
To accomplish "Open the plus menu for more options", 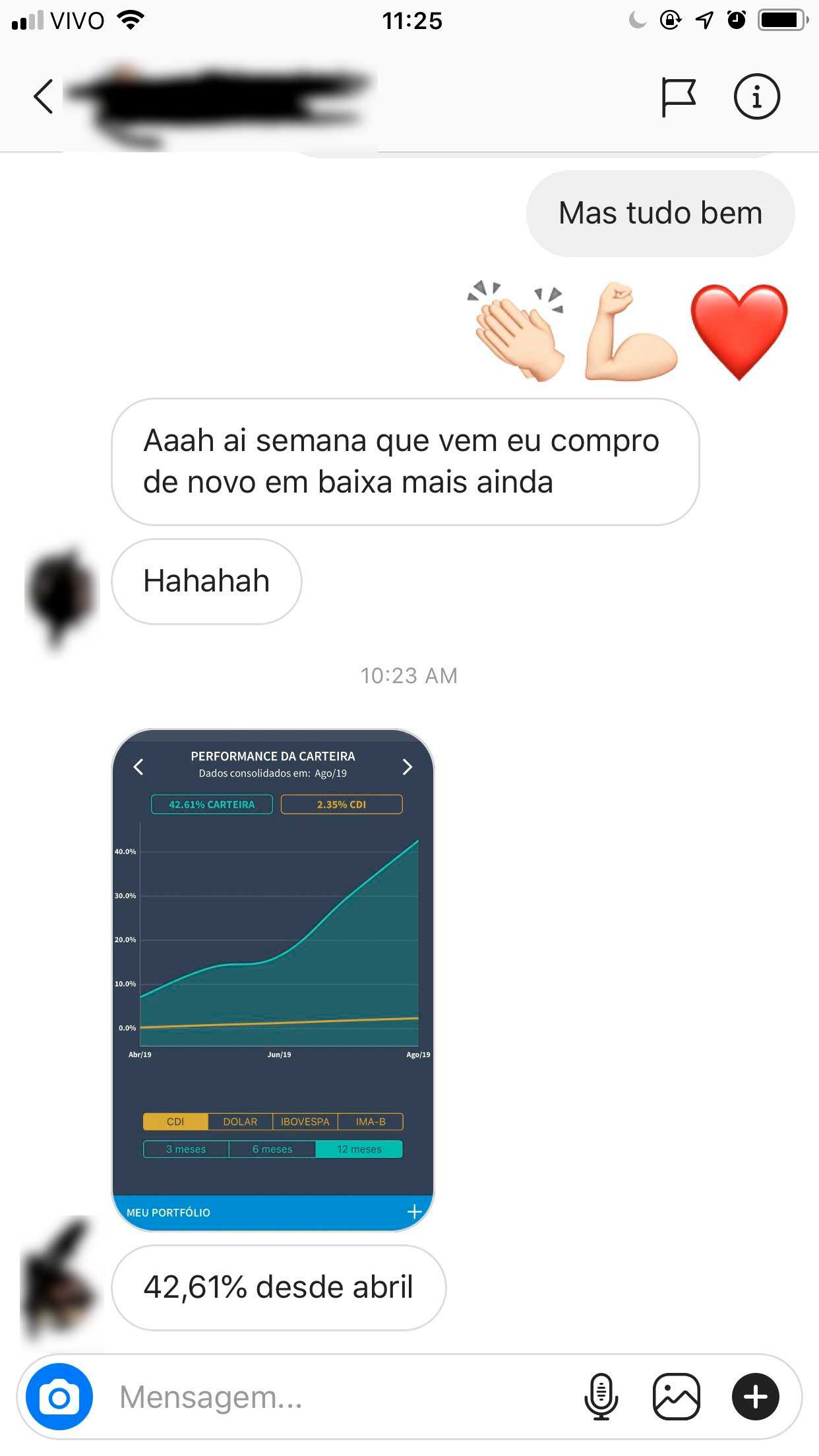I will (756, 1396).
